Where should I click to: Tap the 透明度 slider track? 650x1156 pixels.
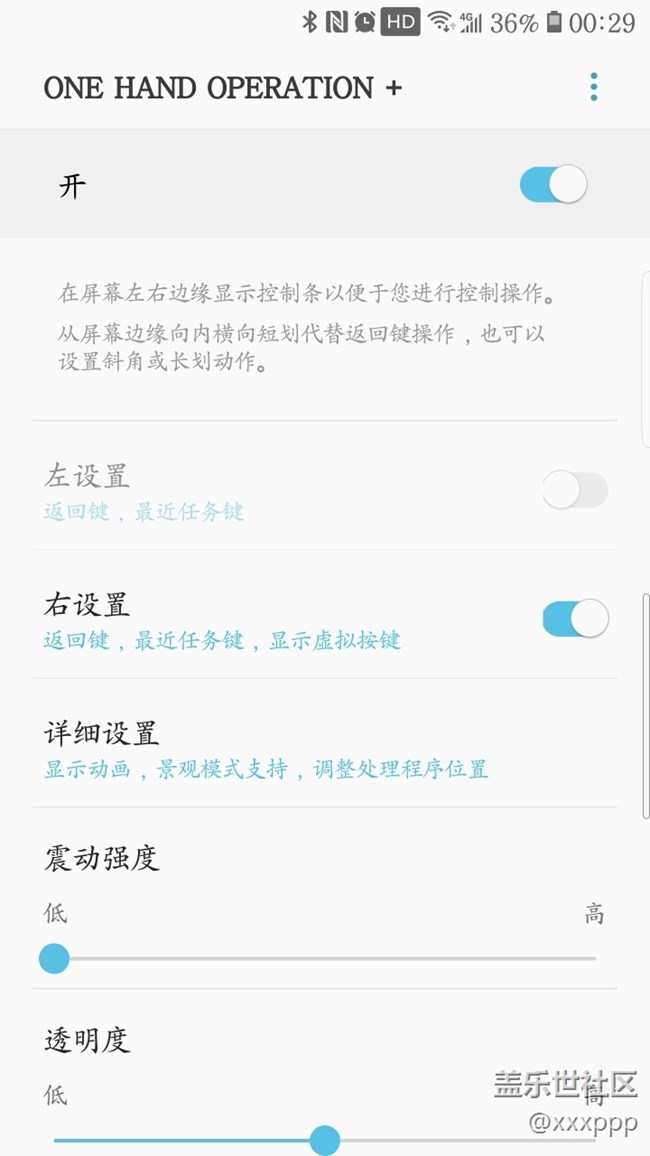[x=200, y=1140]
